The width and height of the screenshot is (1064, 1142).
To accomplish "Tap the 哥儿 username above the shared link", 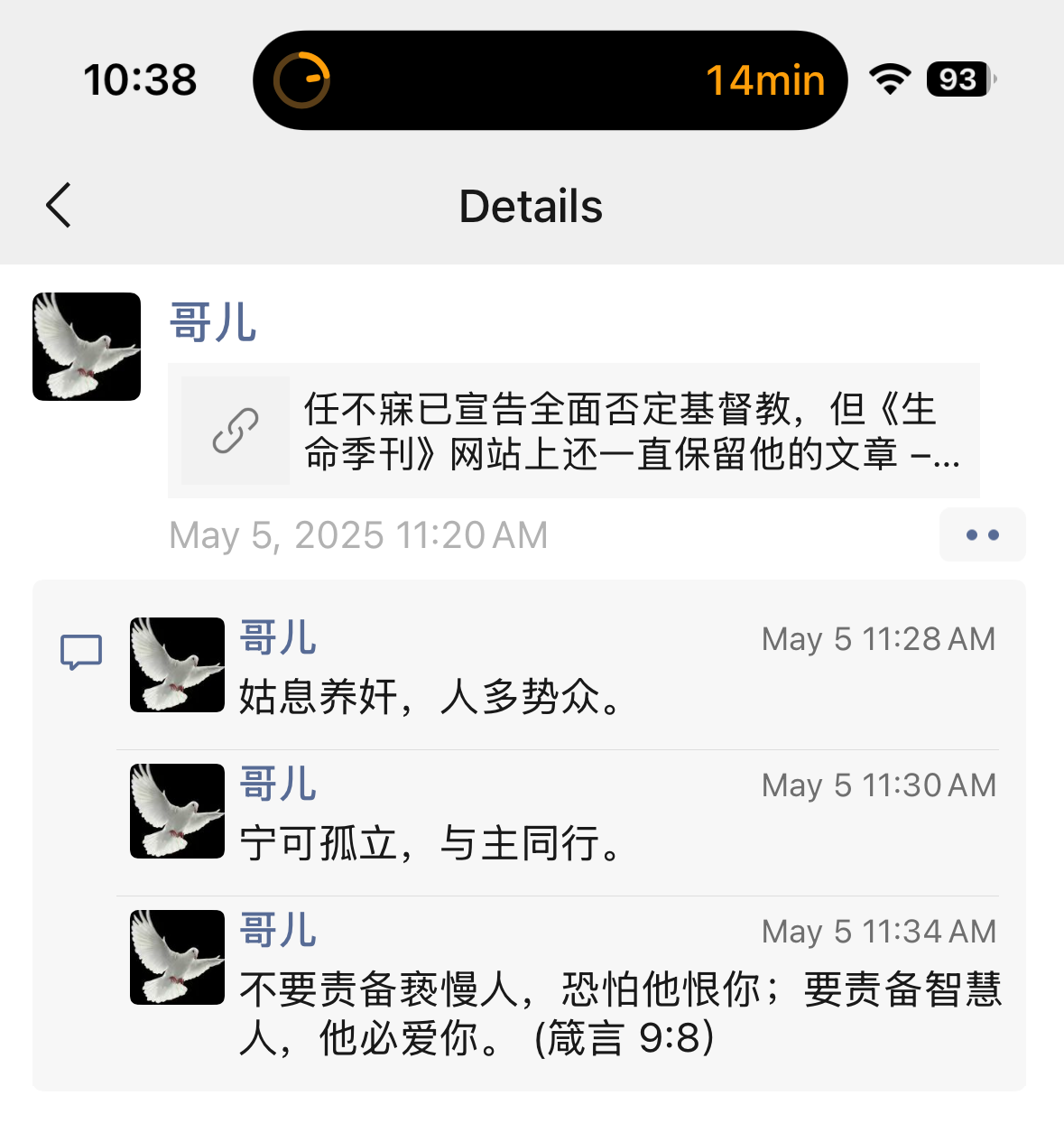I will tap(213, 322).
